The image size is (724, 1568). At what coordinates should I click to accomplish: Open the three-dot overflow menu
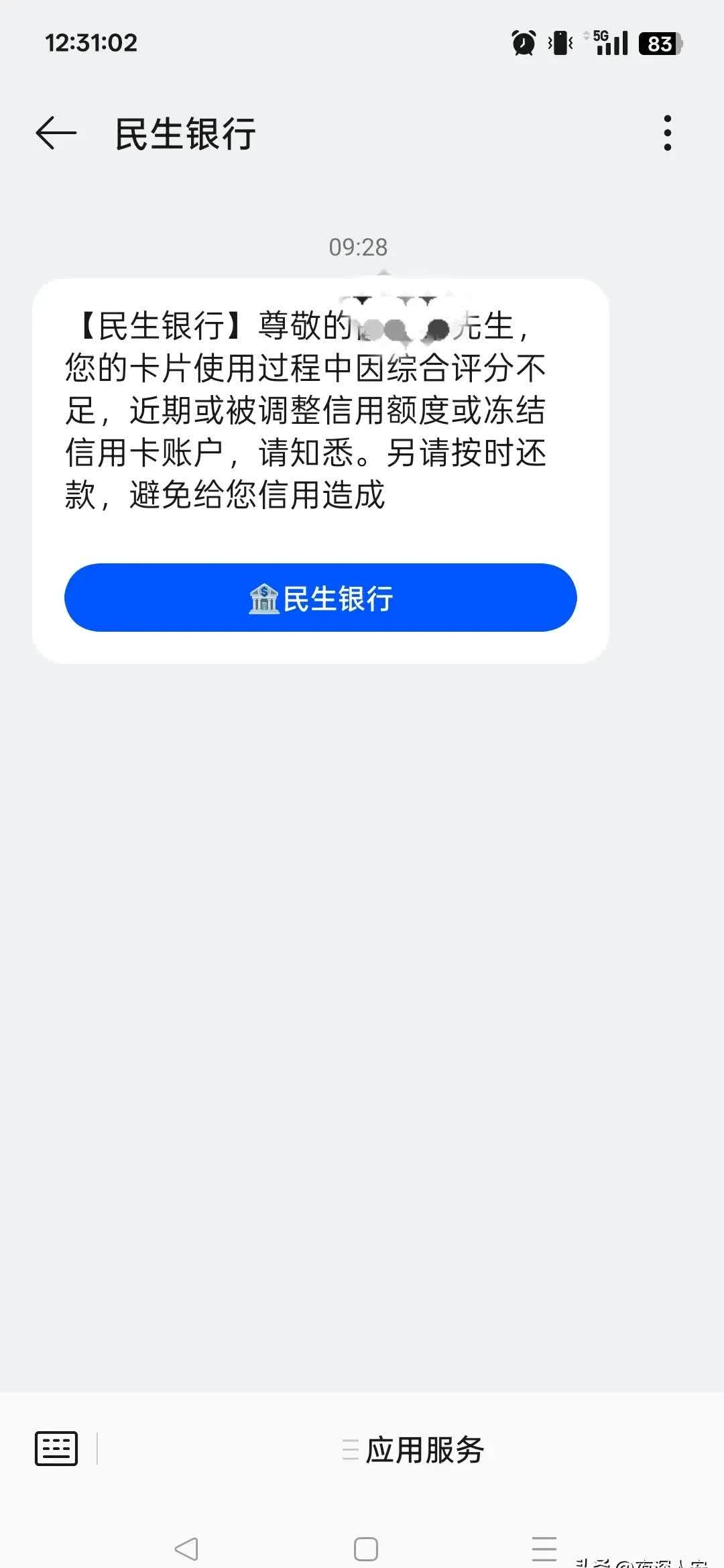tap(667, 133)
